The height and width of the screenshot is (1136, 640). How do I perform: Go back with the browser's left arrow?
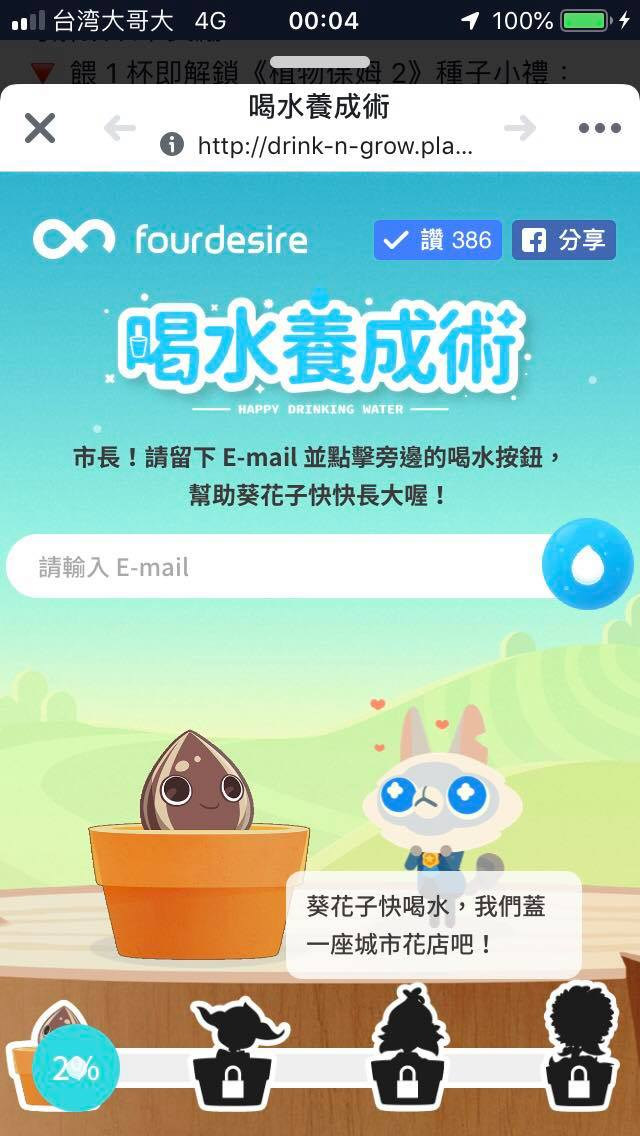(x=120, y=128)
